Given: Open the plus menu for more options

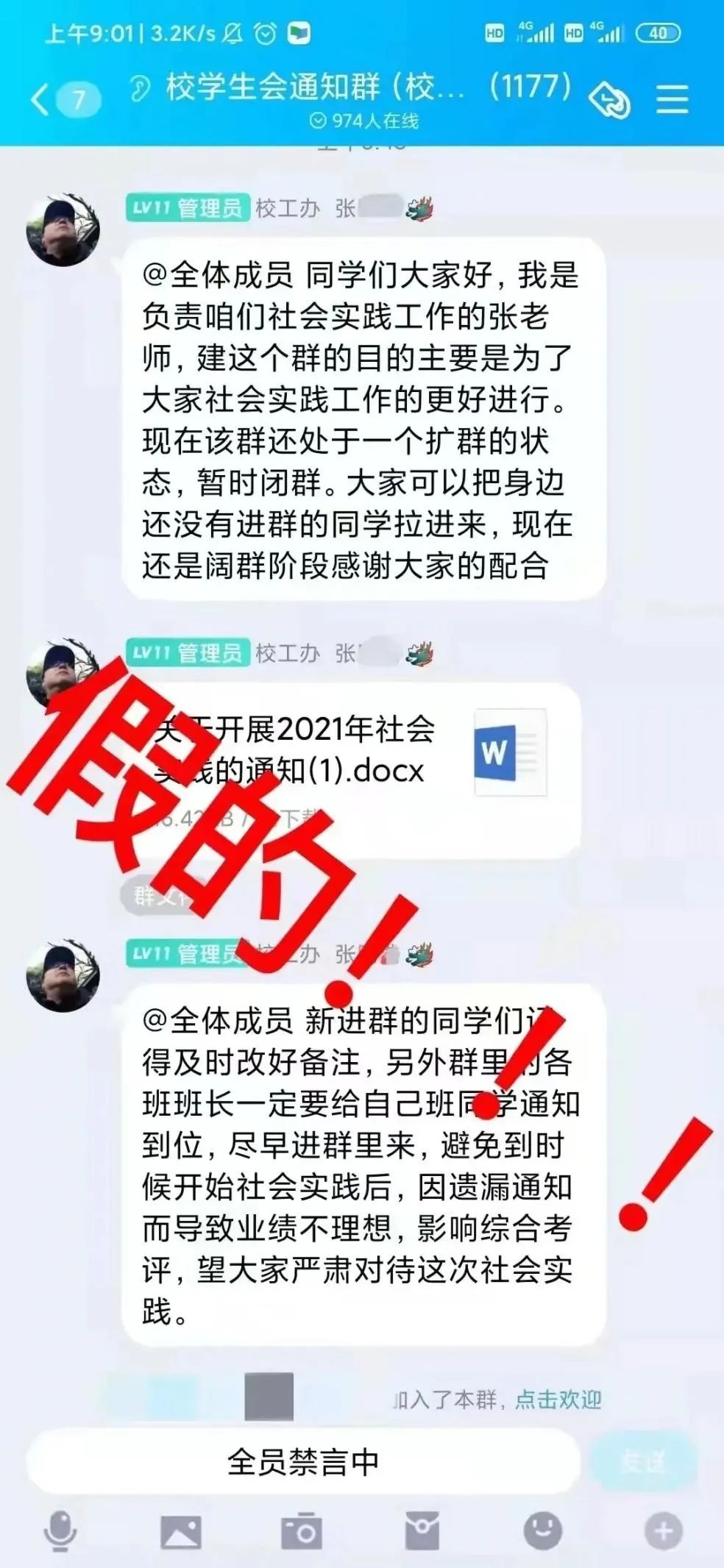Looking at the screenshot, I should click(663, 1533).
